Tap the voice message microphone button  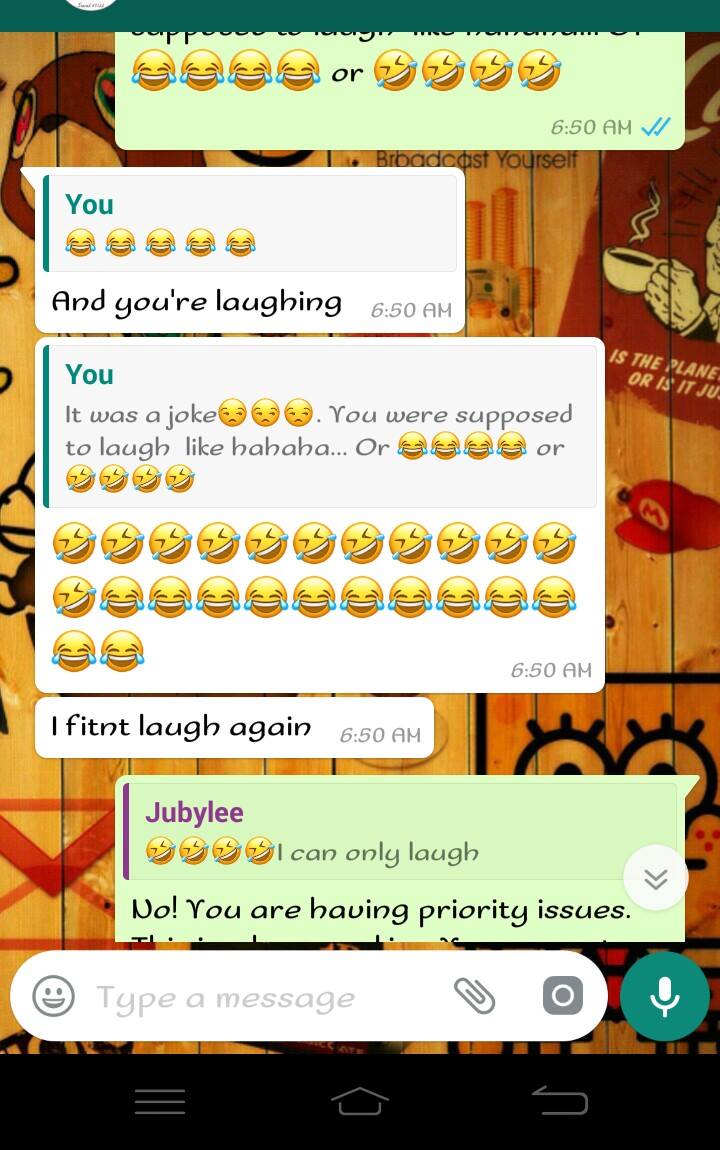tap(665, 997)
